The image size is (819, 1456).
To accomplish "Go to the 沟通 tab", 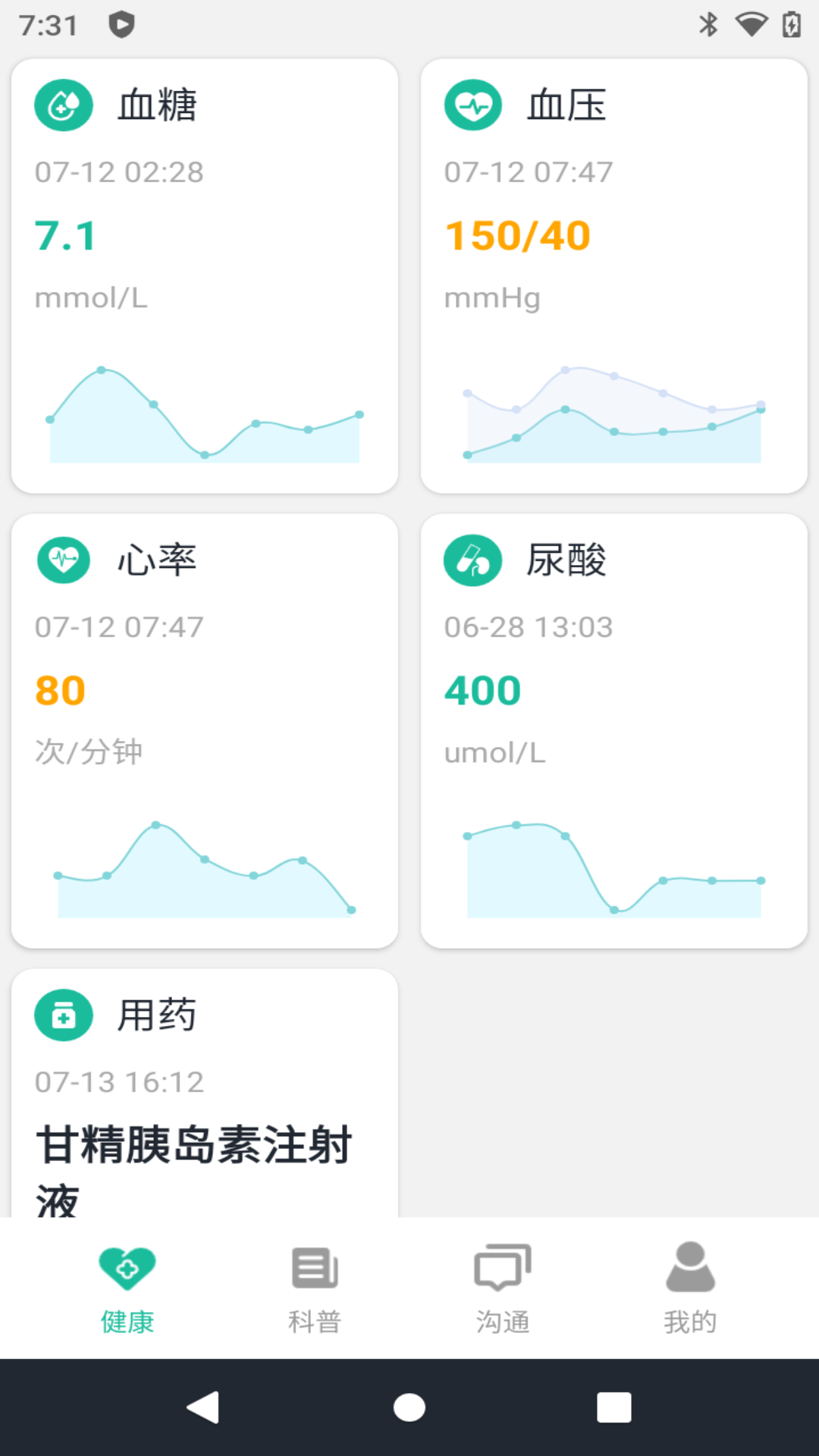I will click(x=503, y=1288).
